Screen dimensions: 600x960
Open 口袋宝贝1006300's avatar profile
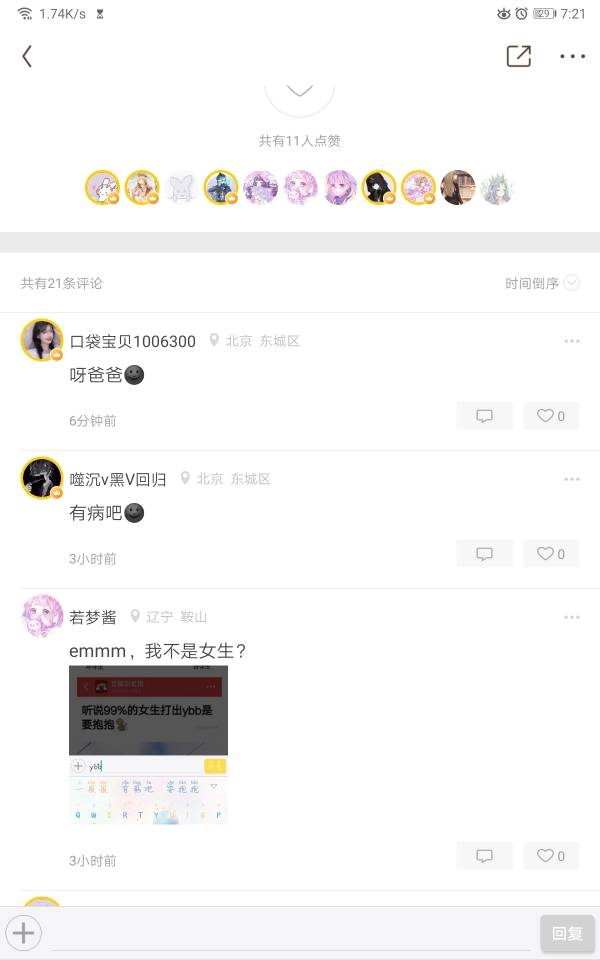click(x=42, y=341)
